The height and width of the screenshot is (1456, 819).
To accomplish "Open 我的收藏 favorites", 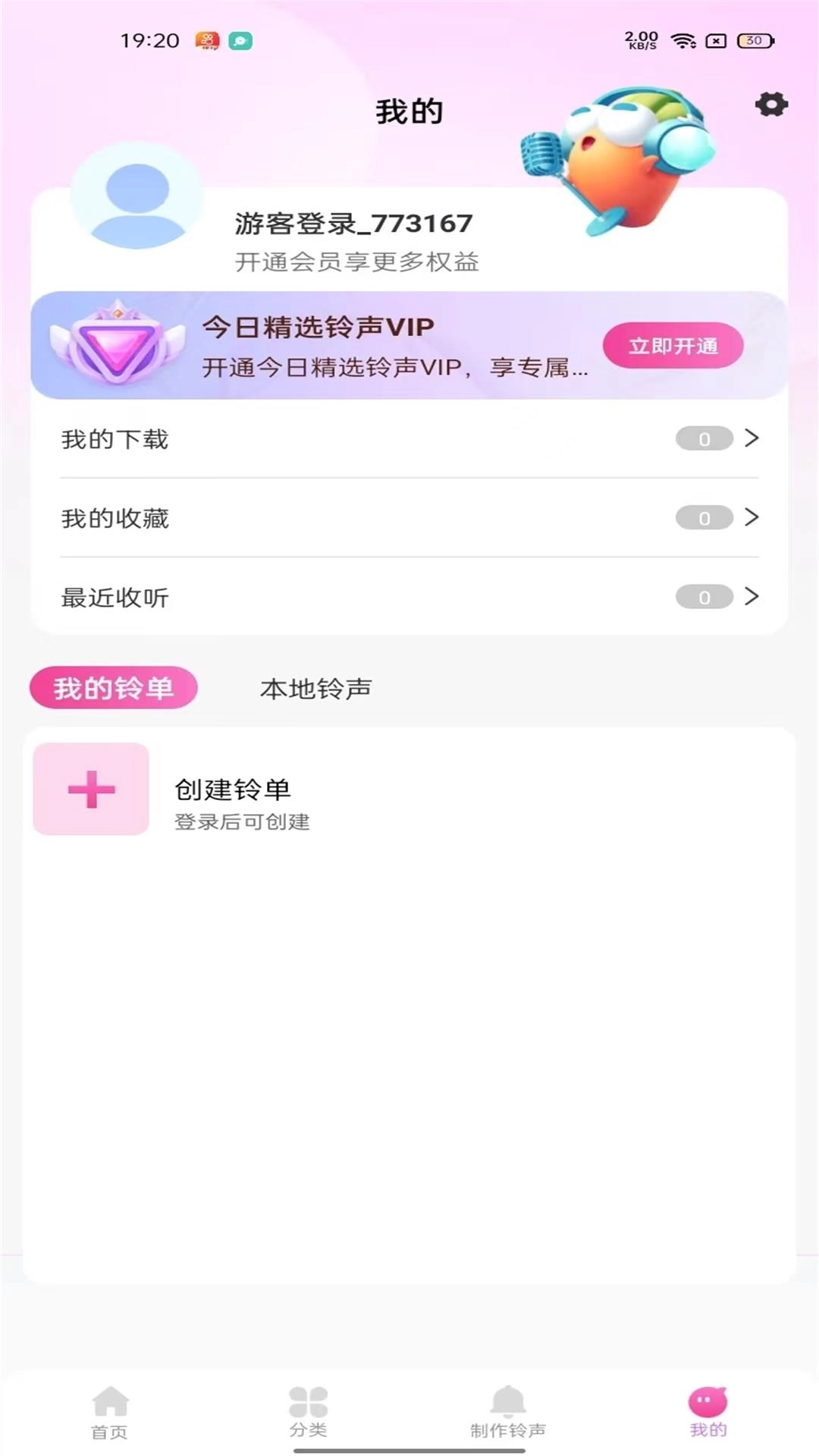I will [x=409, y=518].
